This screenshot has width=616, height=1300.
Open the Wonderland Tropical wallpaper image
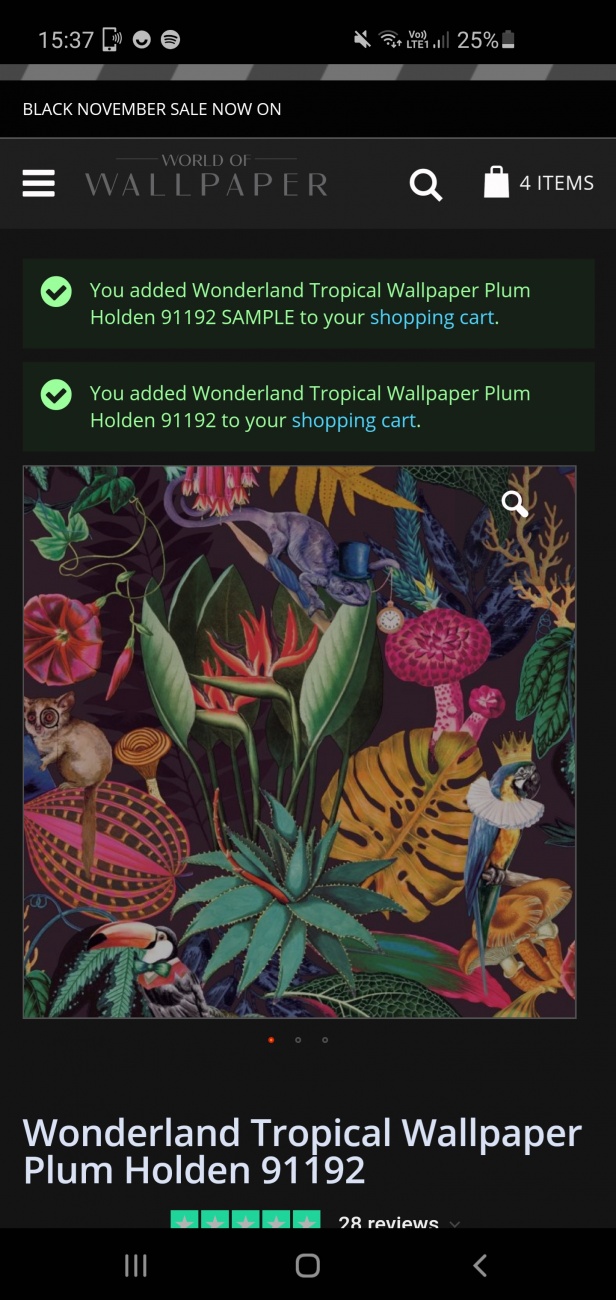[299, 741]
